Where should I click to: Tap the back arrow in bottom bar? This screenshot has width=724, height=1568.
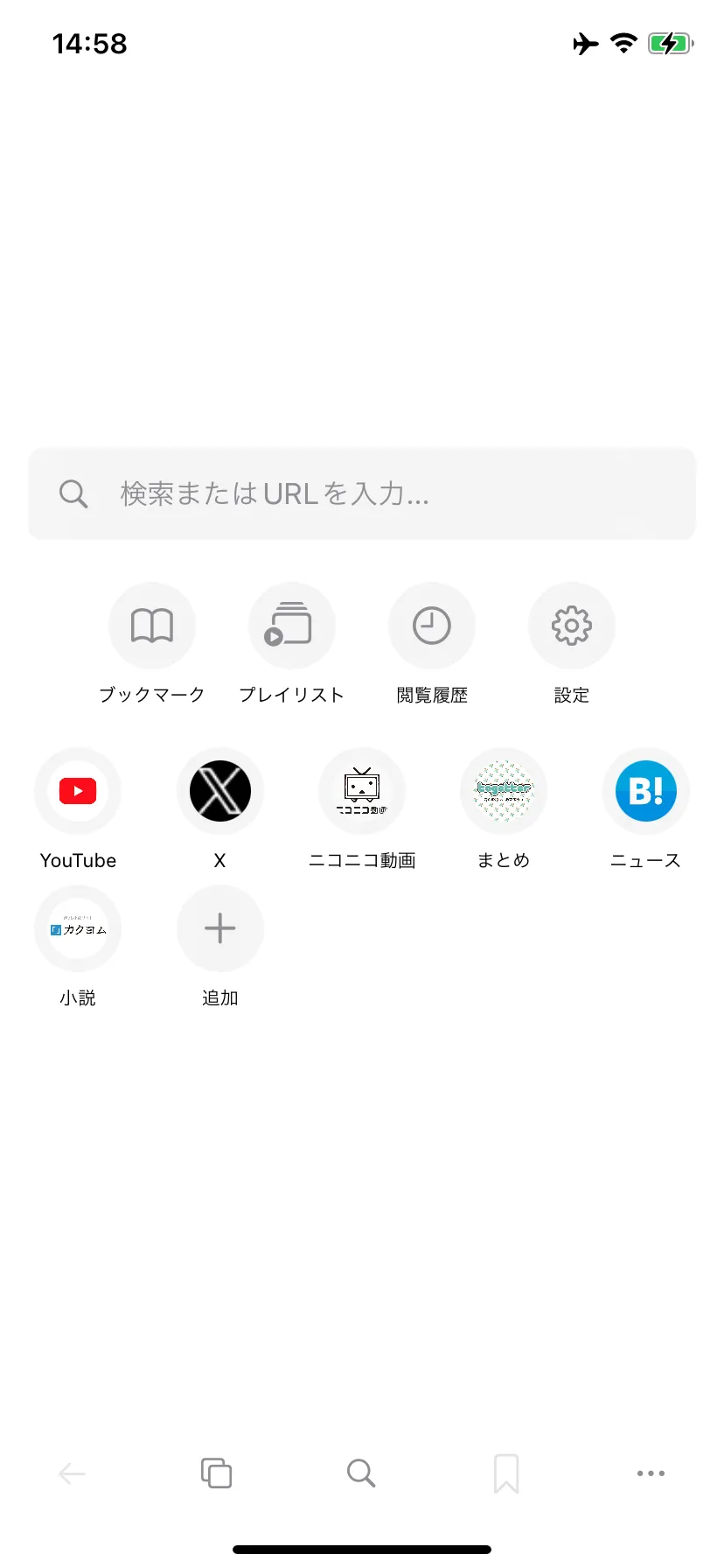click(x=72, y=1473)
